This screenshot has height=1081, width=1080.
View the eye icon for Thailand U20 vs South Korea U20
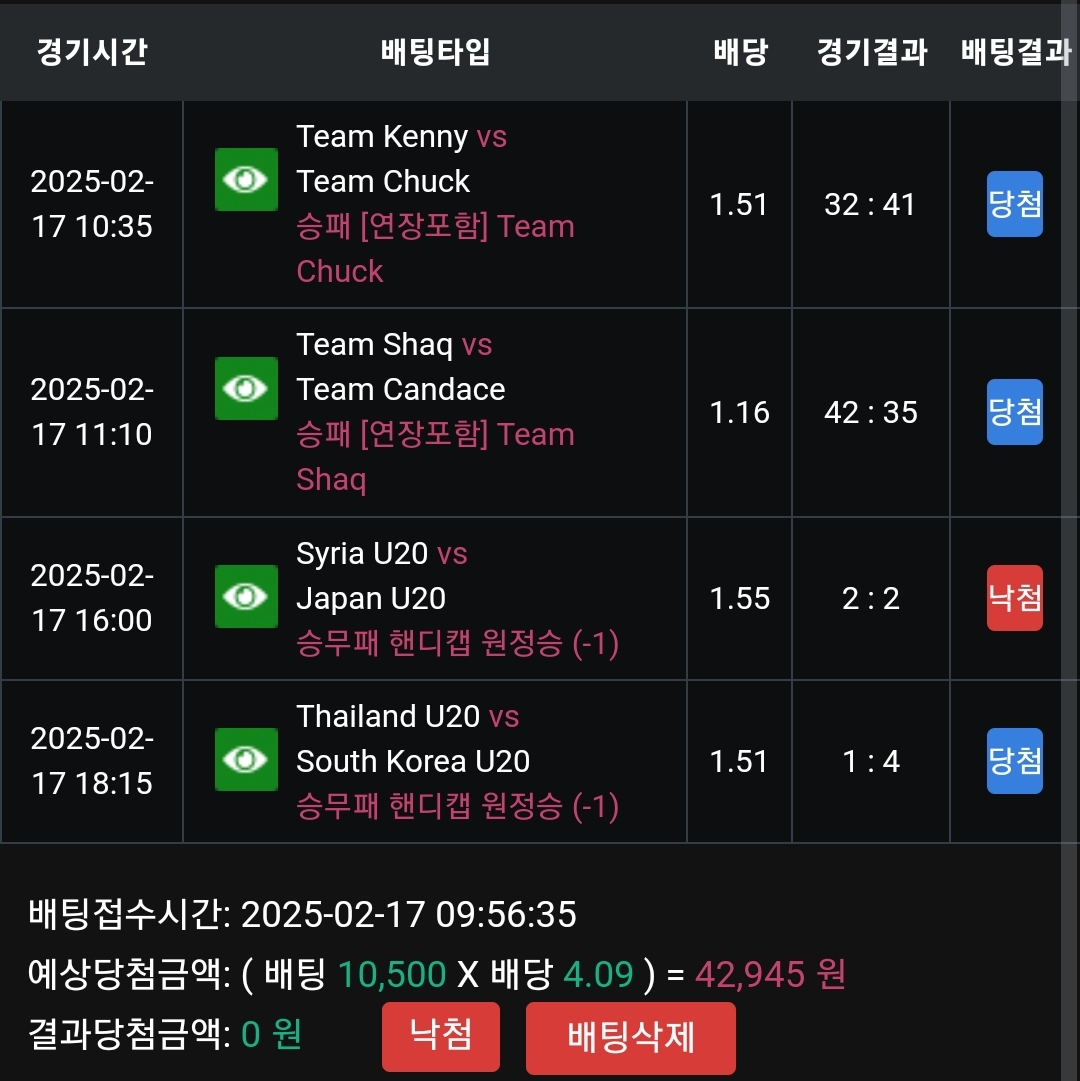pyautogui.click(x=246, y=760)
